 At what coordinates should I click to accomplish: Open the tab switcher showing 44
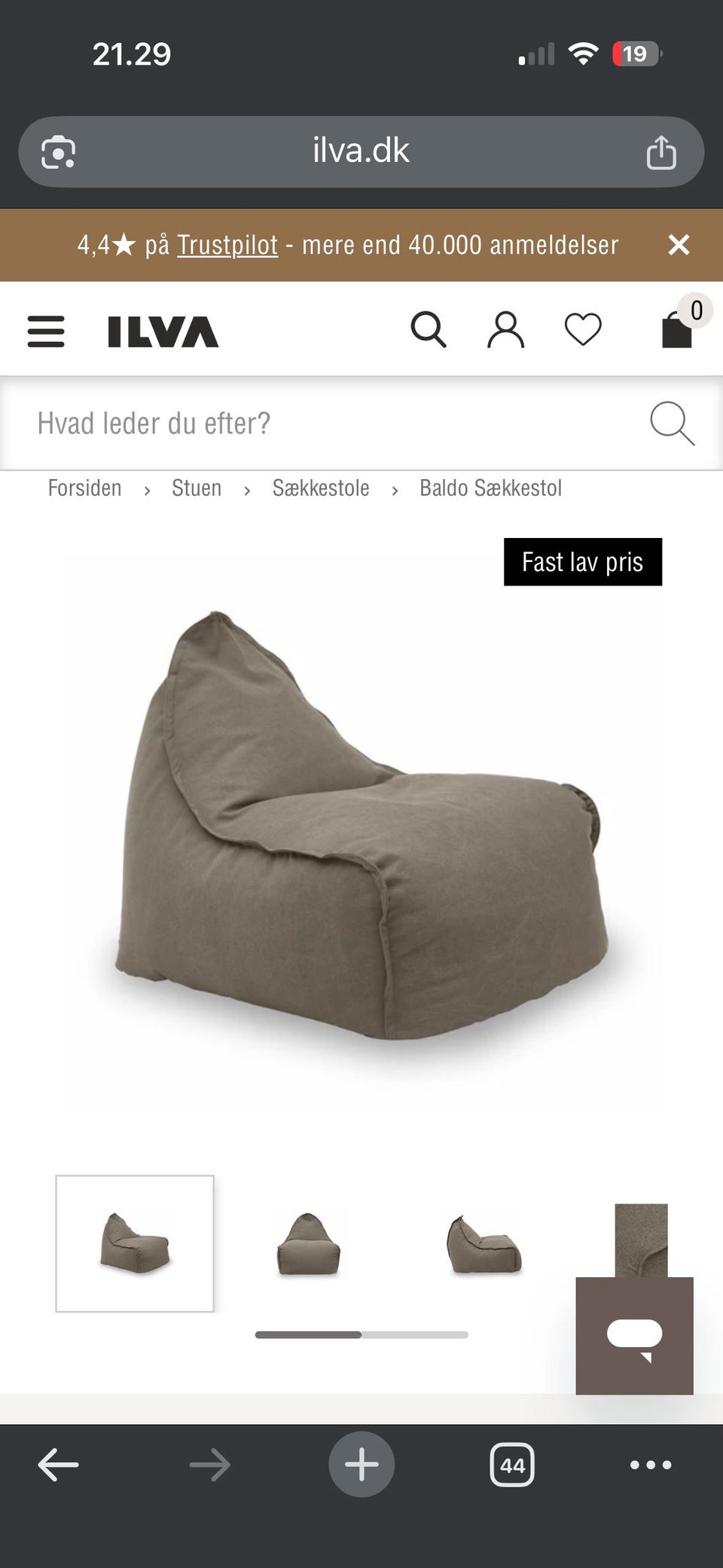512,1465
